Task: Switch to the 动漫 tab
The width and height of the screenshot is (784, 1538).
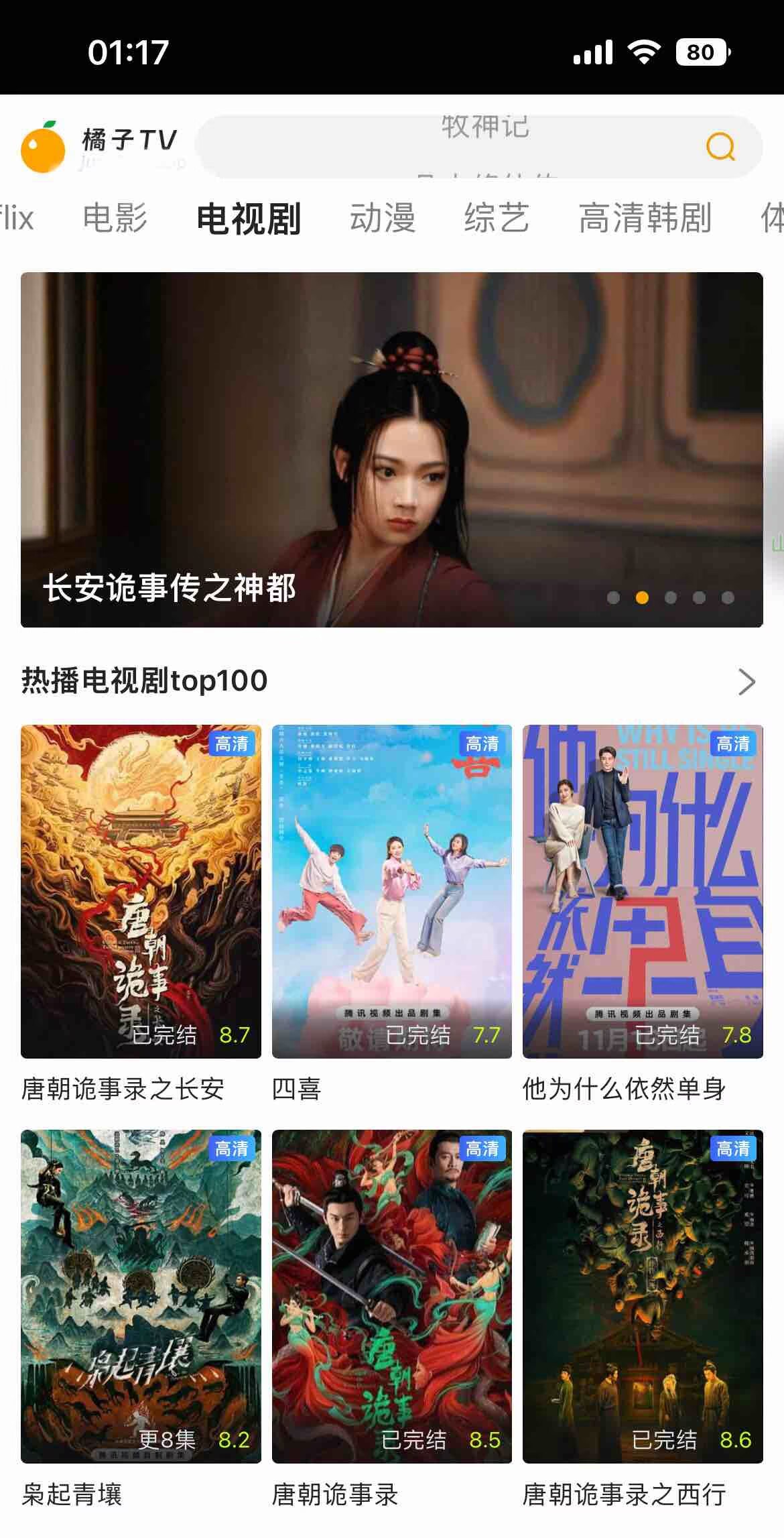Action: (383, 216)
